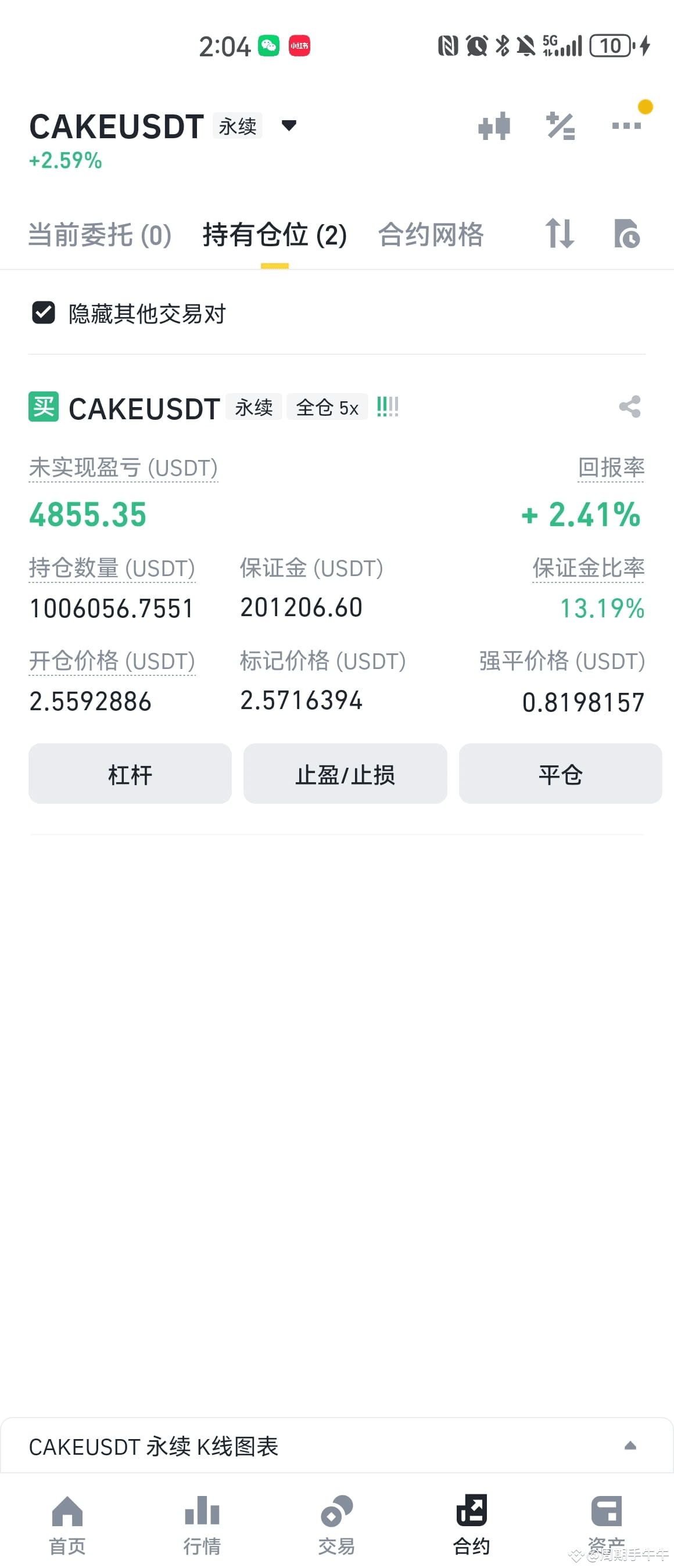
Task: Tap the 杠杆 leverage button
Action: [130, 774]
